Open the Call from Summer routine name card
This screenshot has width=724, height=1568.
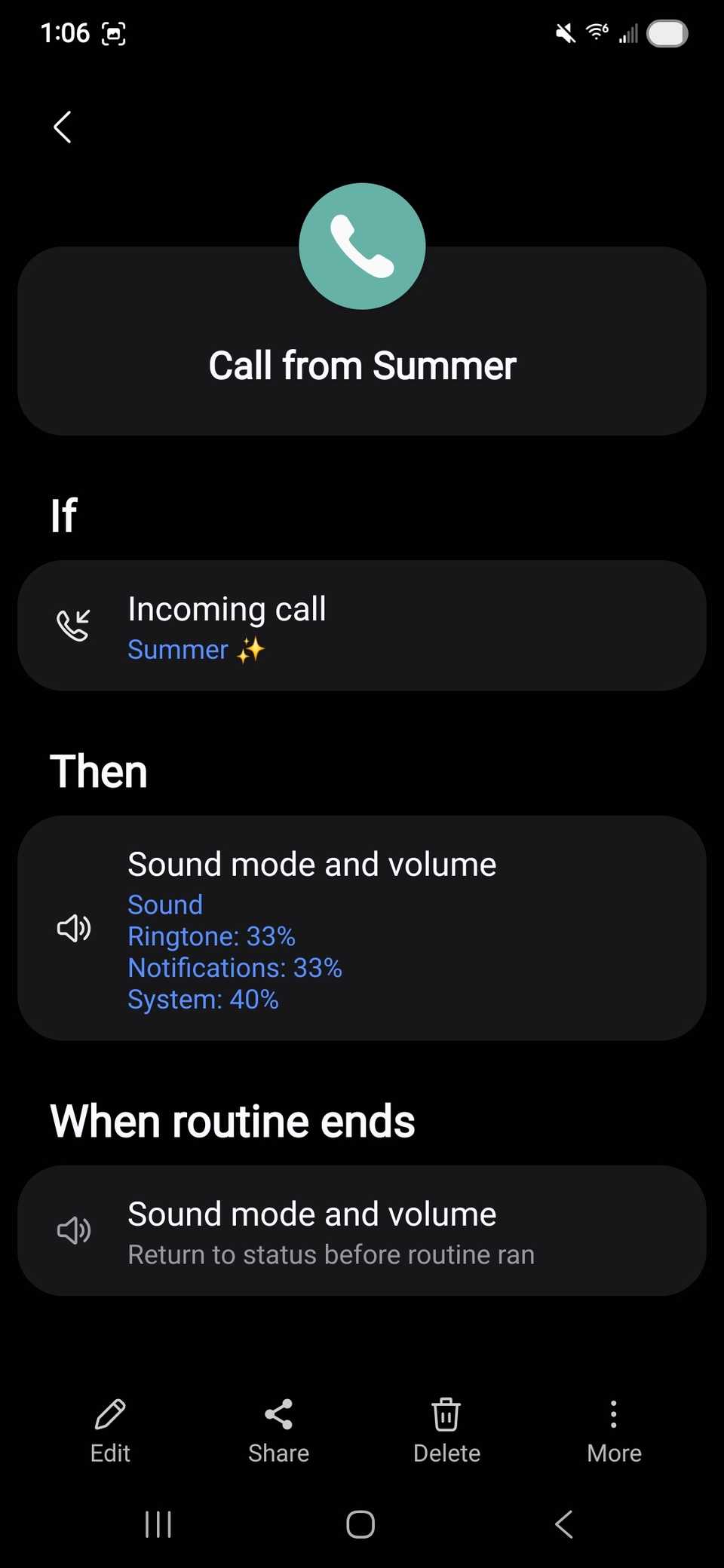362,365
